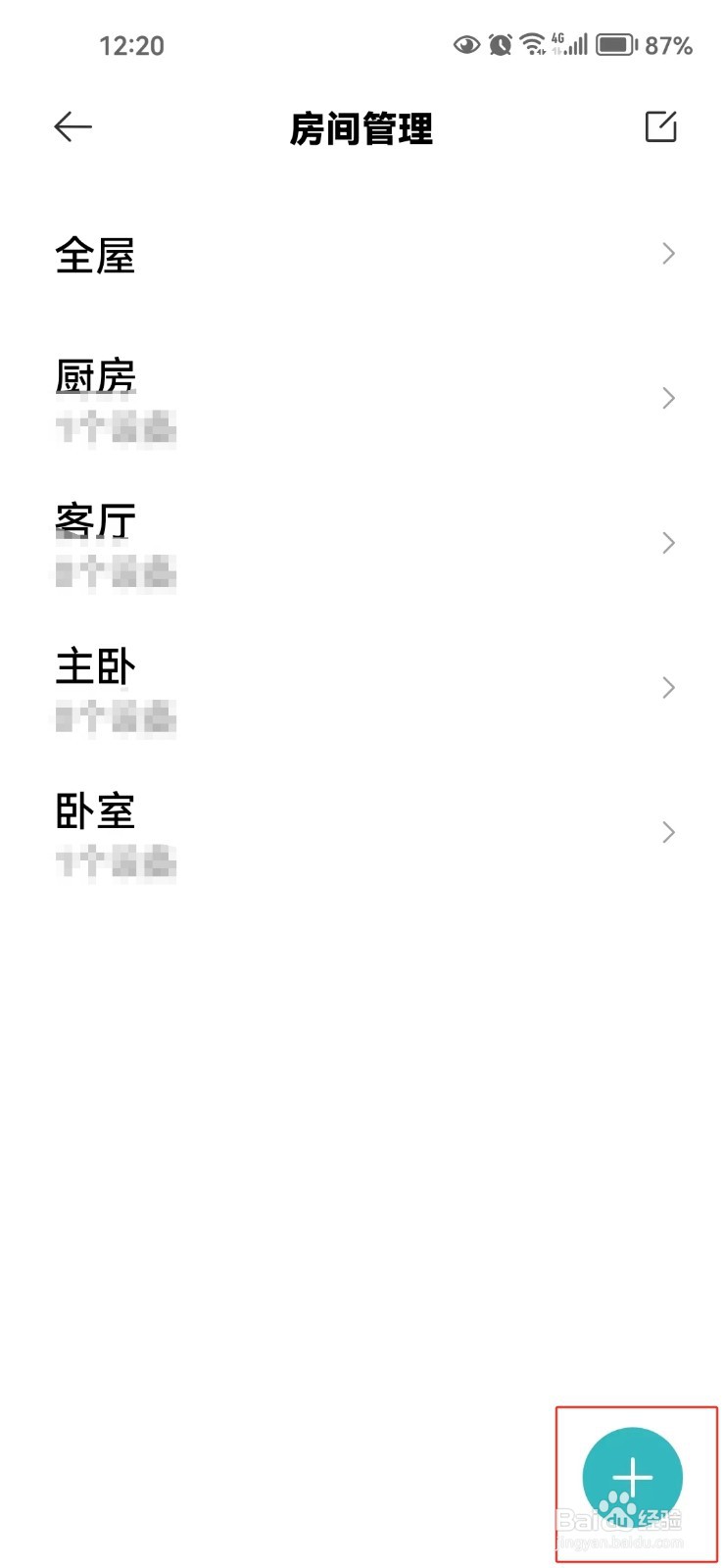
Task: Expand 卧室 using the chevron on the right
Action: point(668,832)
